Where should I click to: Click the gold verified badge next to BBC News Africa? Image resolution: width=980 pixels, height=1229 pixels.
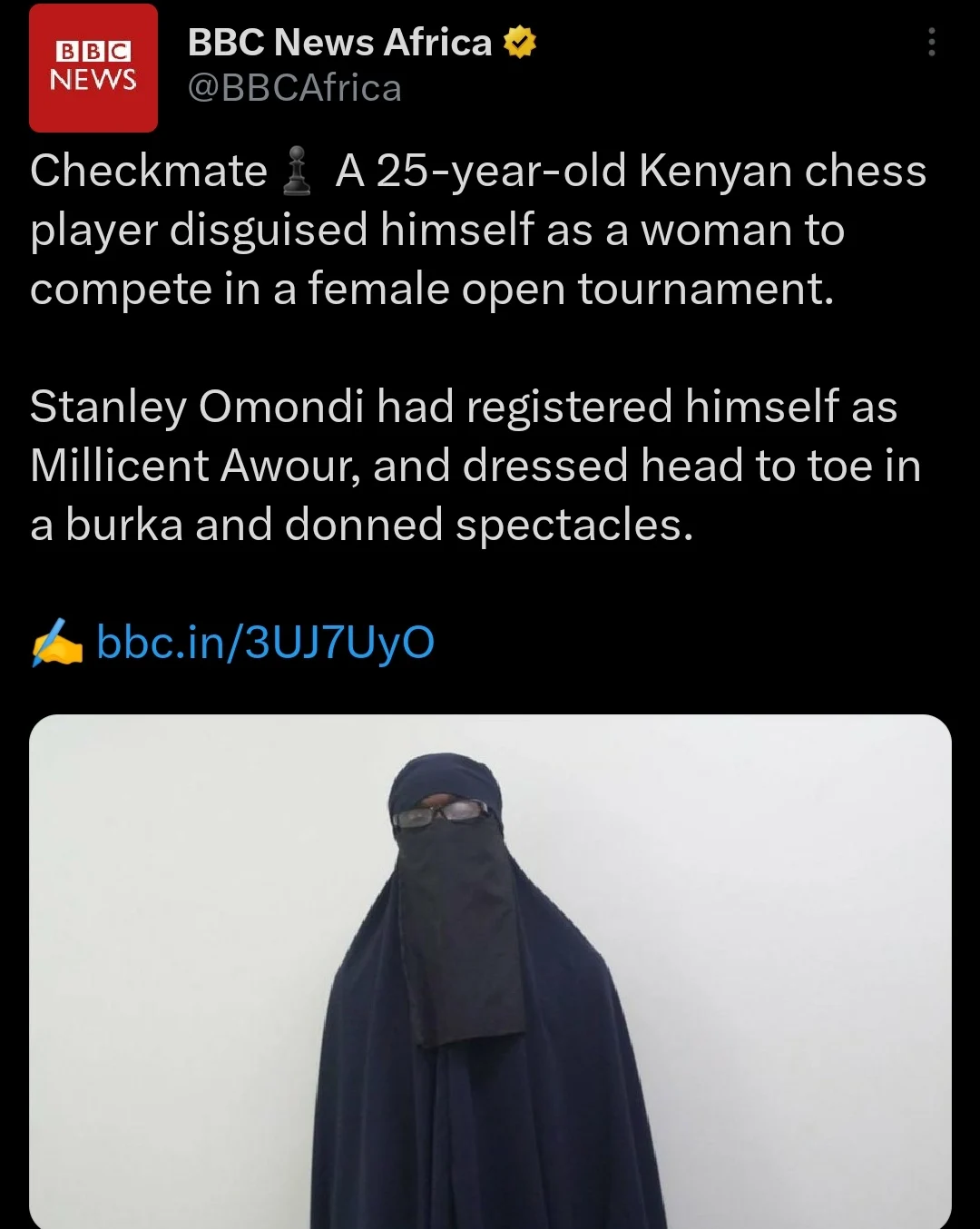tap(520, 40)
